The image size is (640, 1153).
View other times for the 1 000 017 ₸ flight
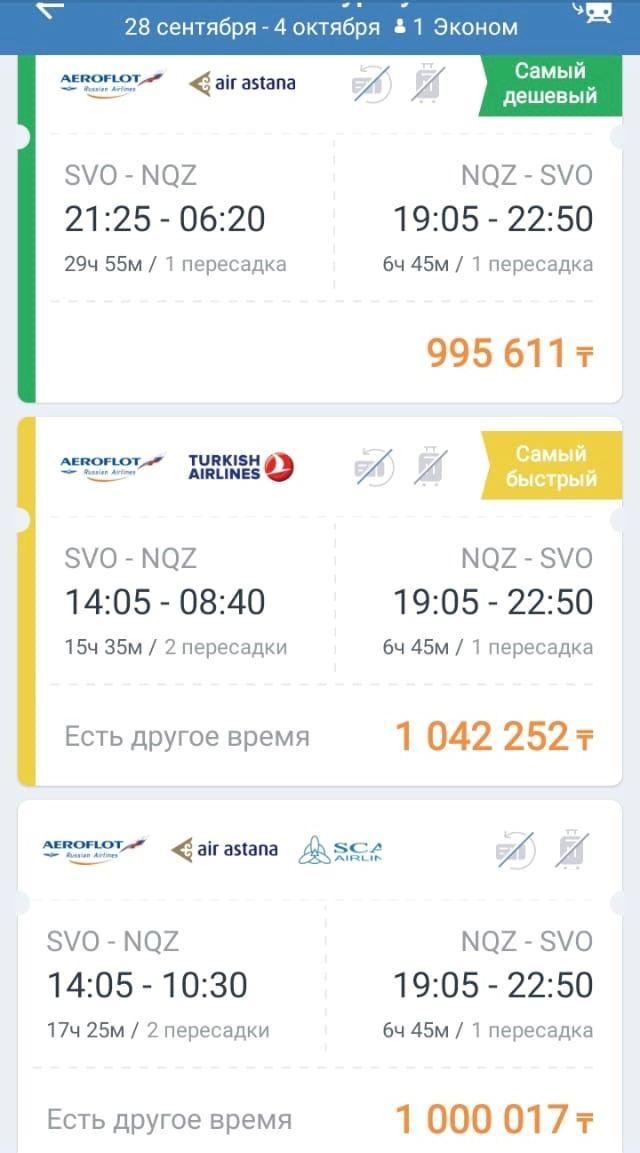(x=169, y=1119)
